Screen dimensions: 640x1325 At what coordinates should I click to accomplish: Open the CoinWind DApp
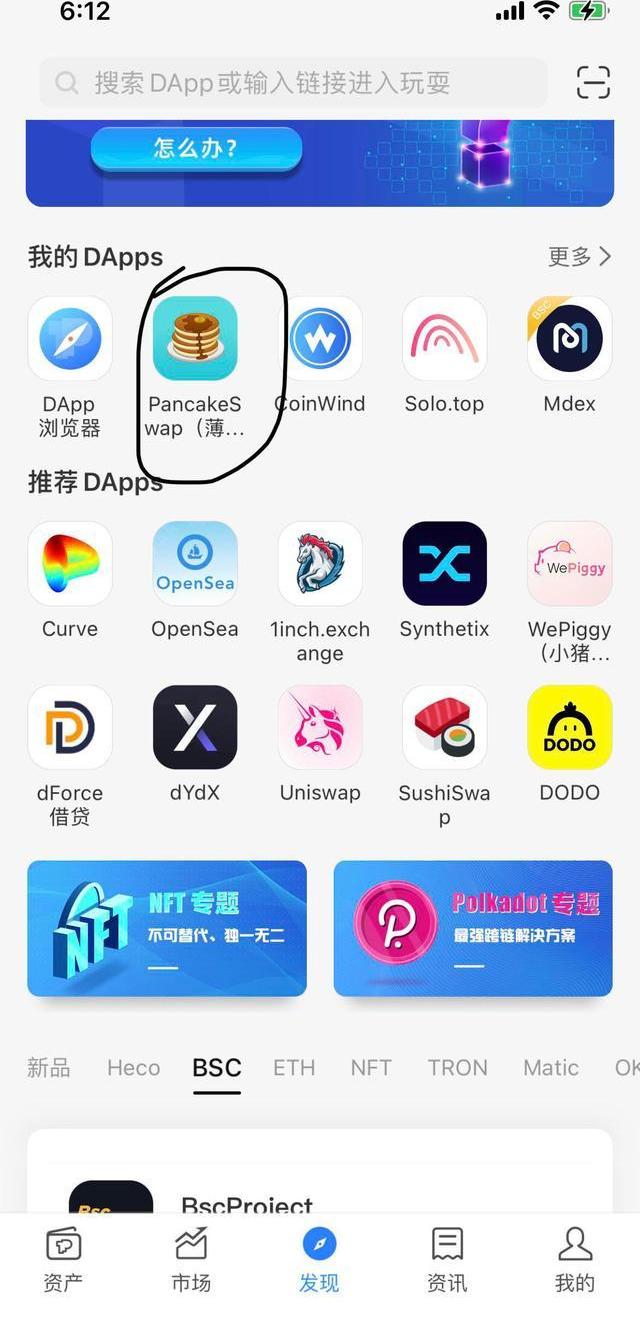click(x=320, y=340)
